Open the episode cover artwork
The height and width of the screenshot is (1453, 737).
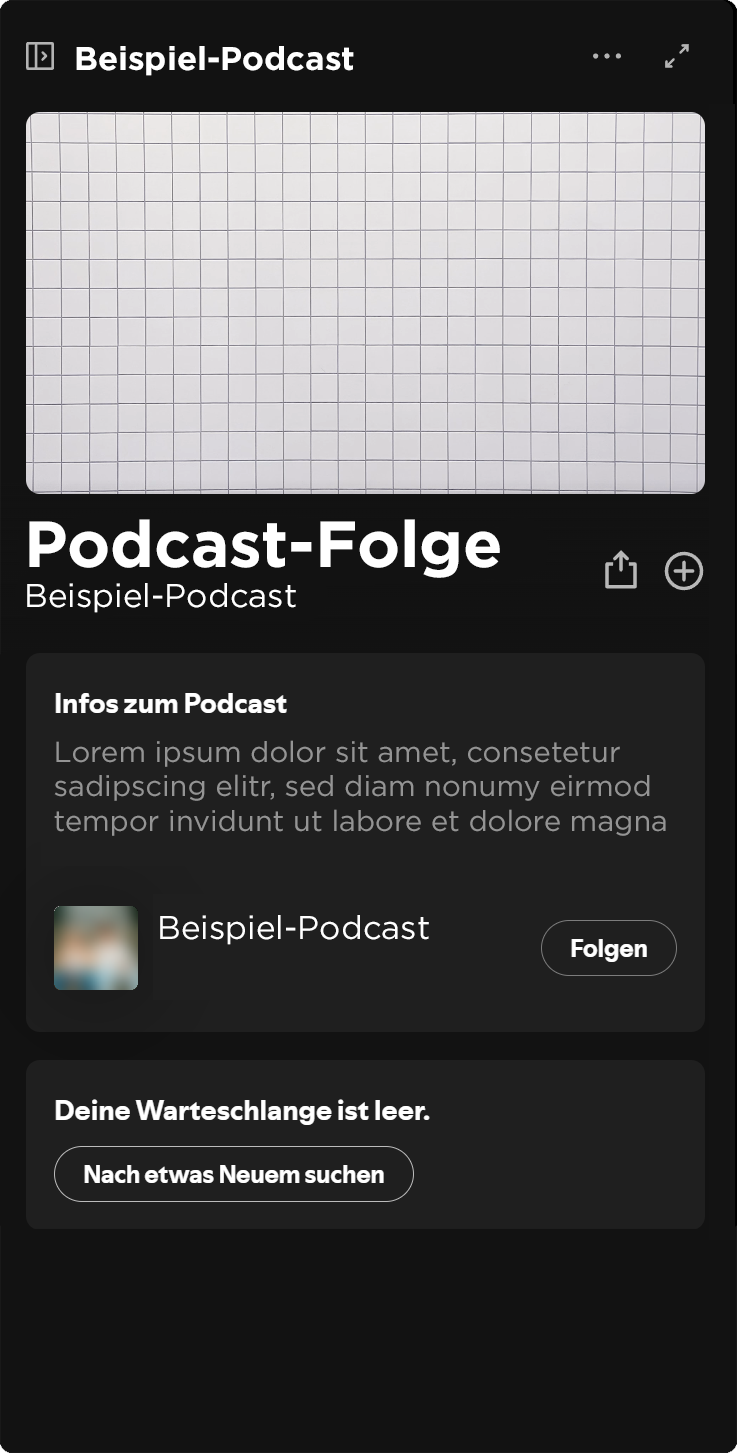coord(365,303)
